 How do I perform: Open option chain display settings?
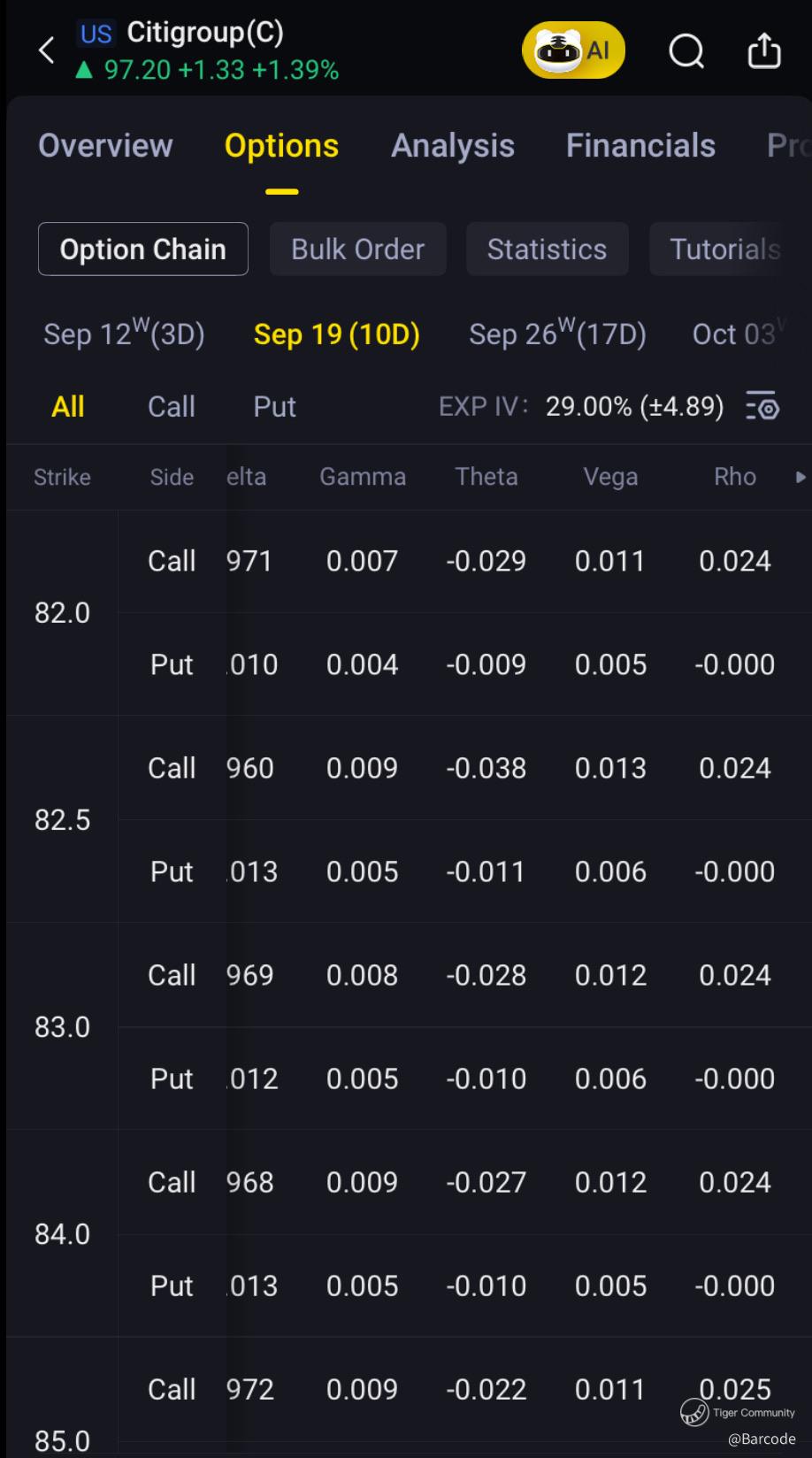coord(762,407)
